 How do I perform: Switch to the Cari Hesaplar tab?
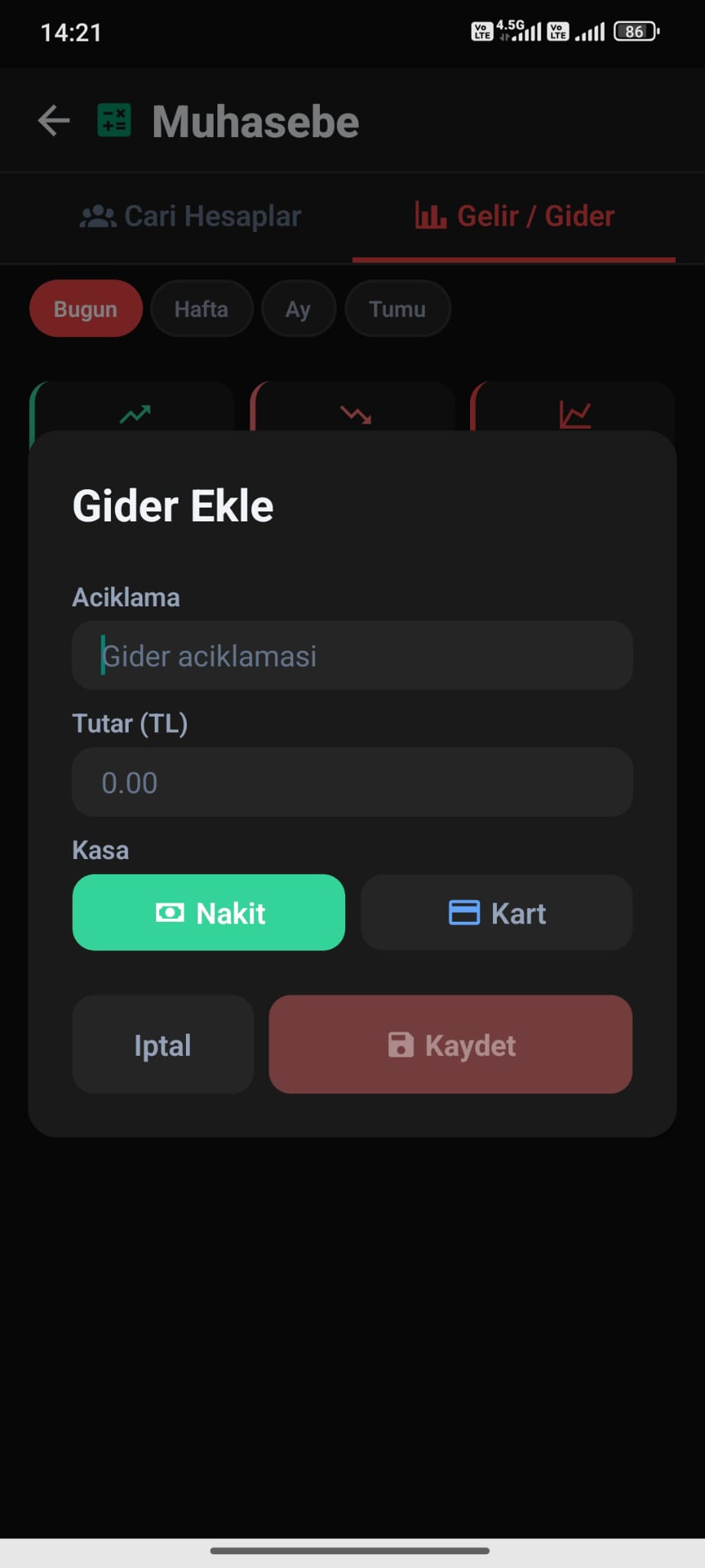(x=189, y=215)
